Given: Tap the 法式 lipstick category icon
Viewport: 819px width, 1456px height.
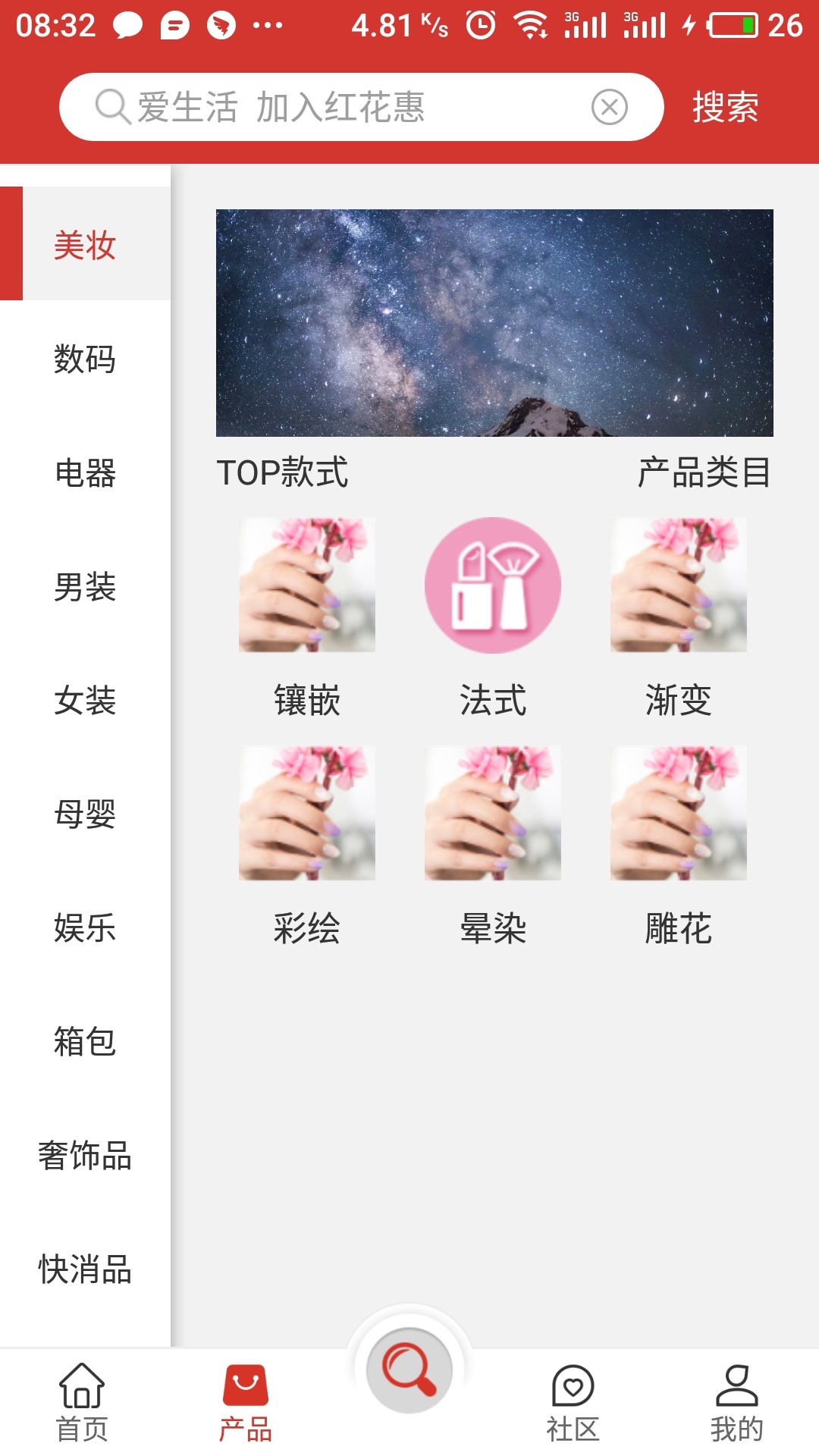Looking at the screenshot, I should pyautogui.click(x=493, y=584).
